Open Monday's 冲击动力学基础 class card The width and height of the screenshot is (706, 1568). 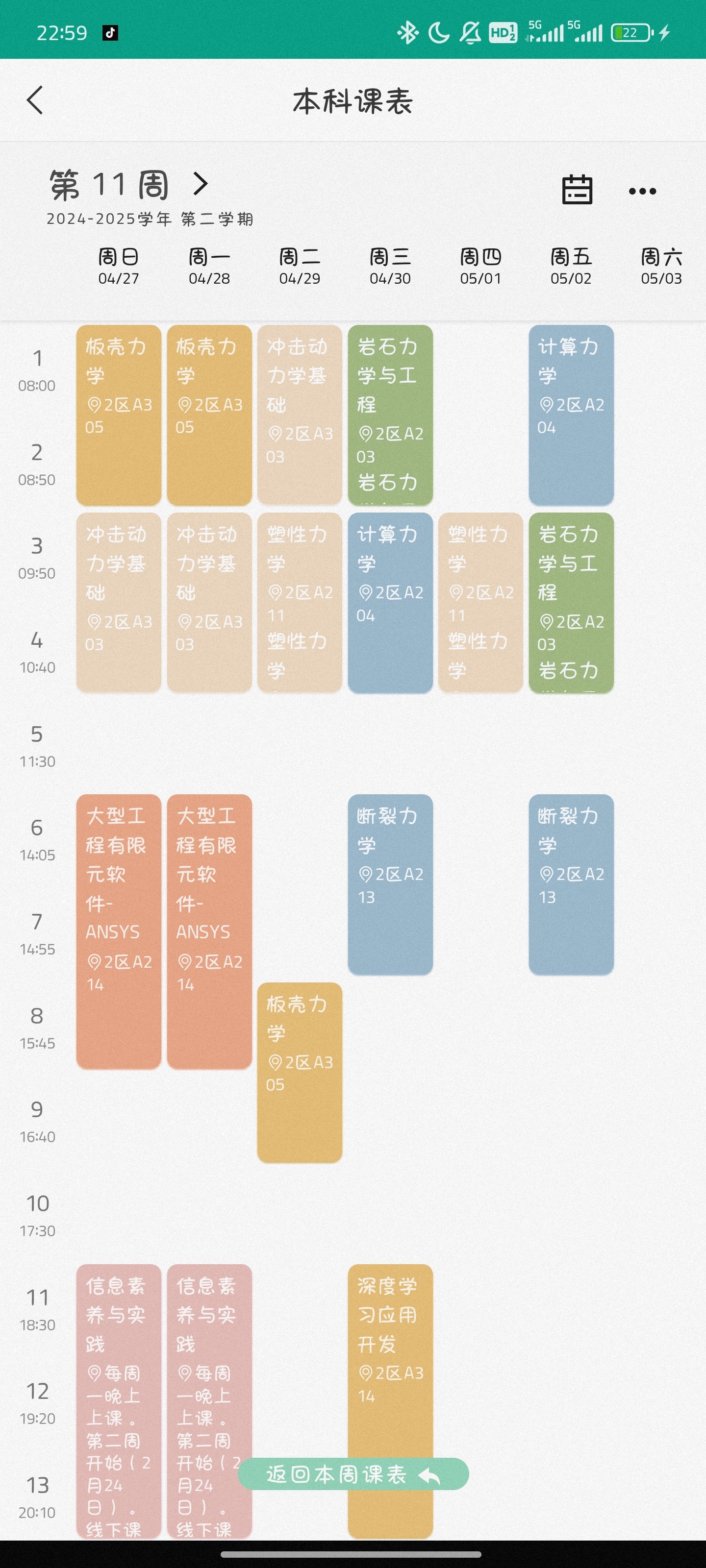(209, 603)
